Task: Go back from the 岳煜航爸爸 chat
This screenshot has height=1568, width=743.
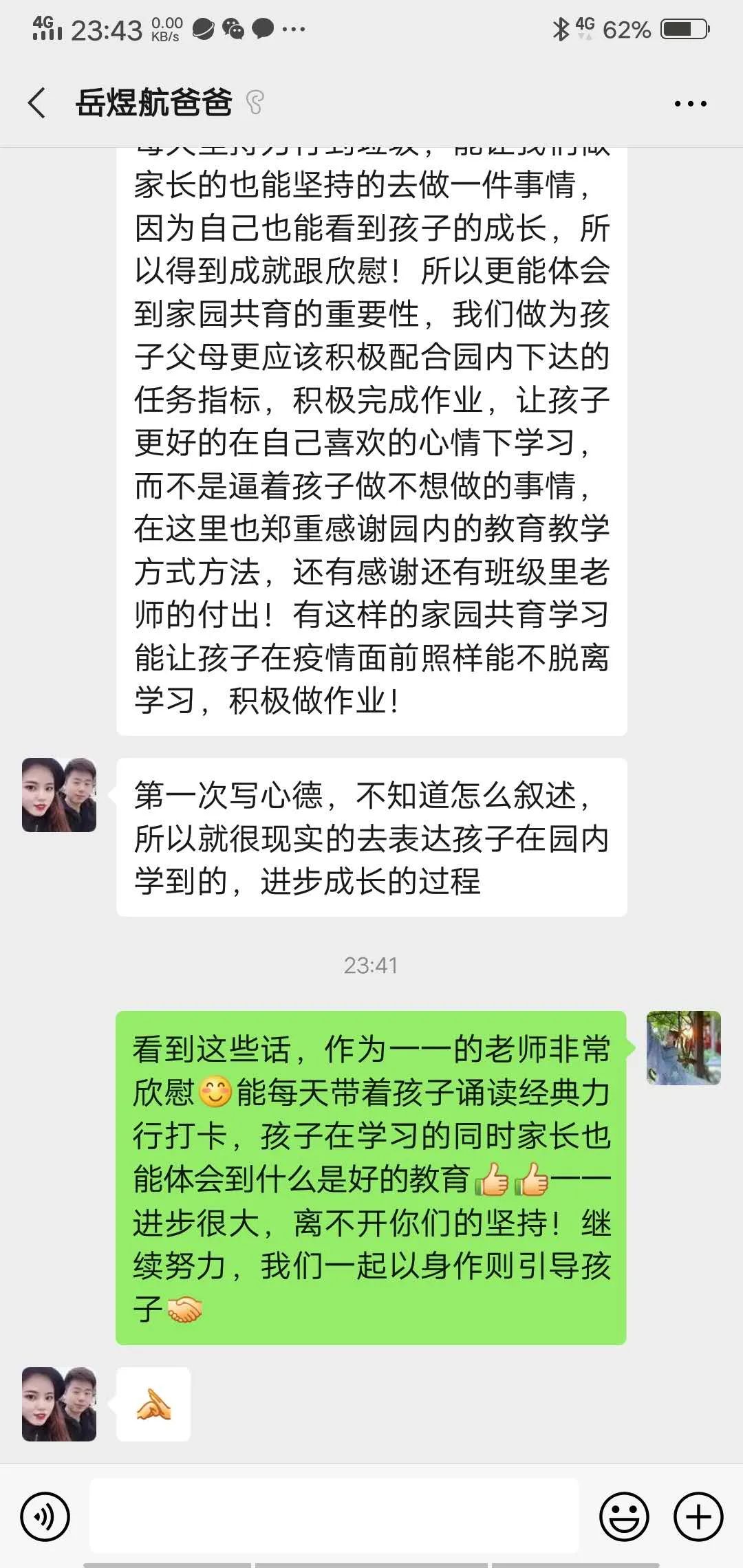Action: pyautogui.click(x=37, y=103)
